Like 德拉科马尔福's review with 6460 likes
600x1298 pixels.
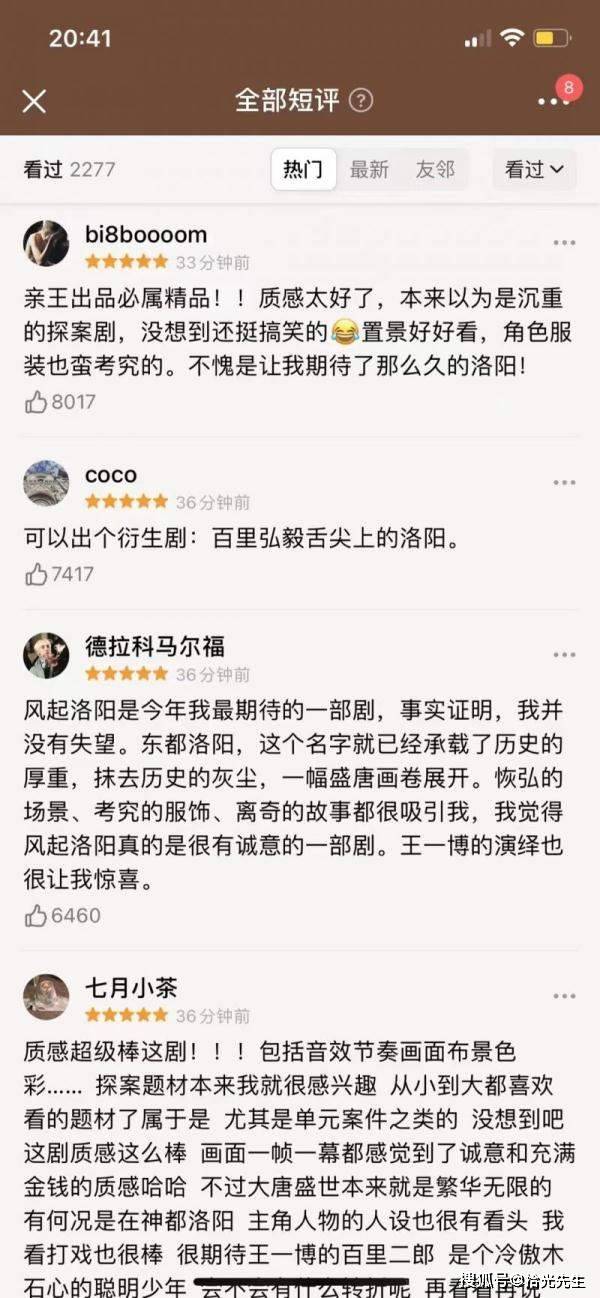click(37, 915)
